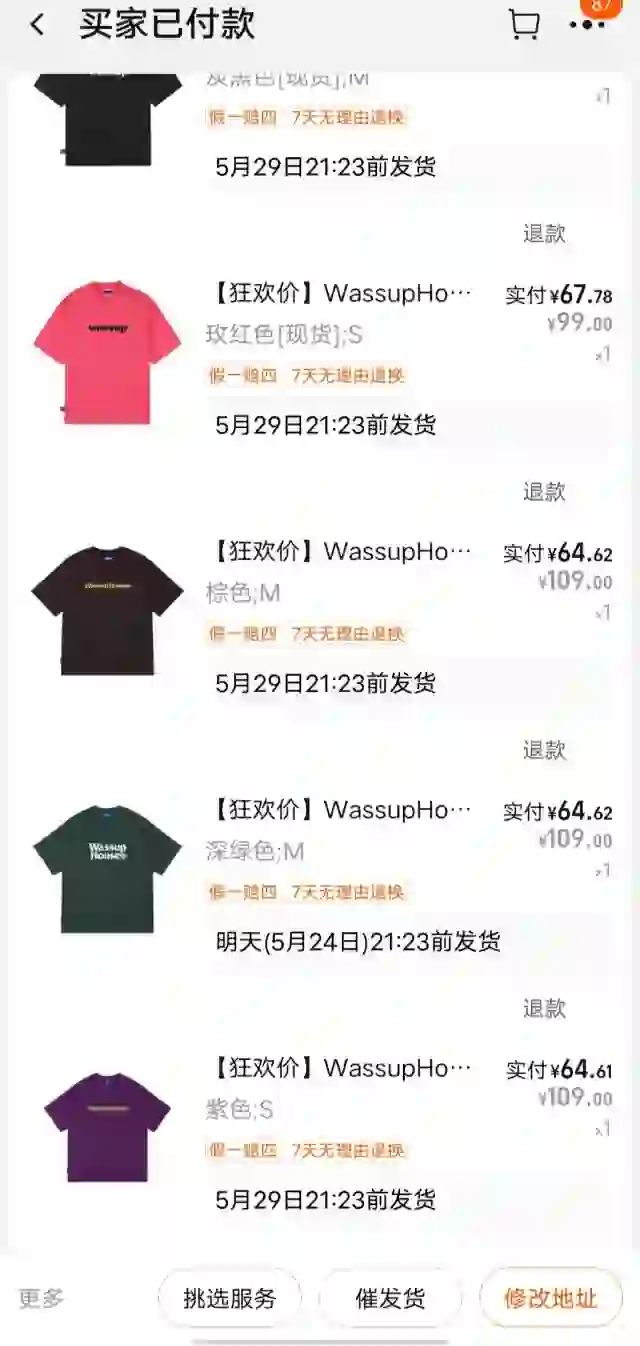Open the shopping cart icon
Viewport: 640px width, 1346px height.
tap(524, 25)
